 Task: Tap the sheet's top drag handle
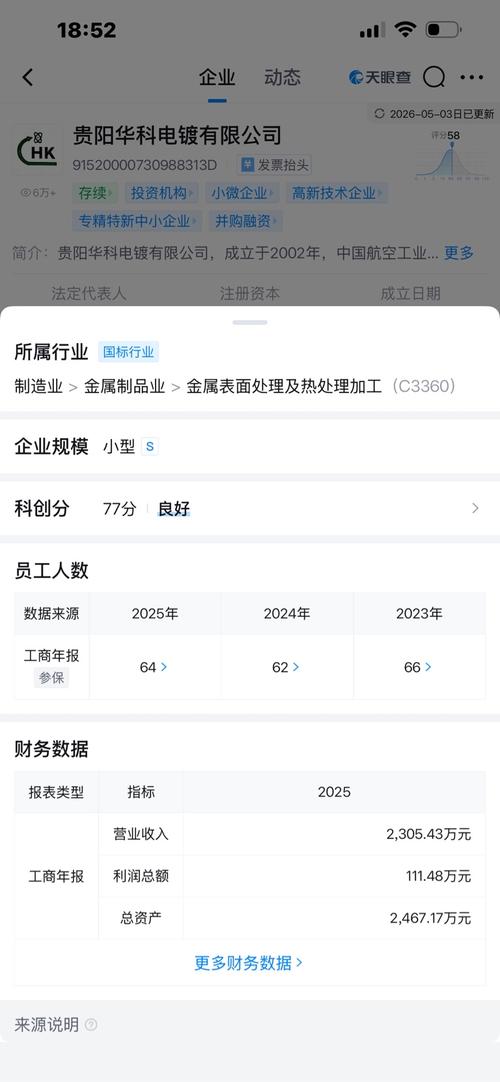coord(250,322)
